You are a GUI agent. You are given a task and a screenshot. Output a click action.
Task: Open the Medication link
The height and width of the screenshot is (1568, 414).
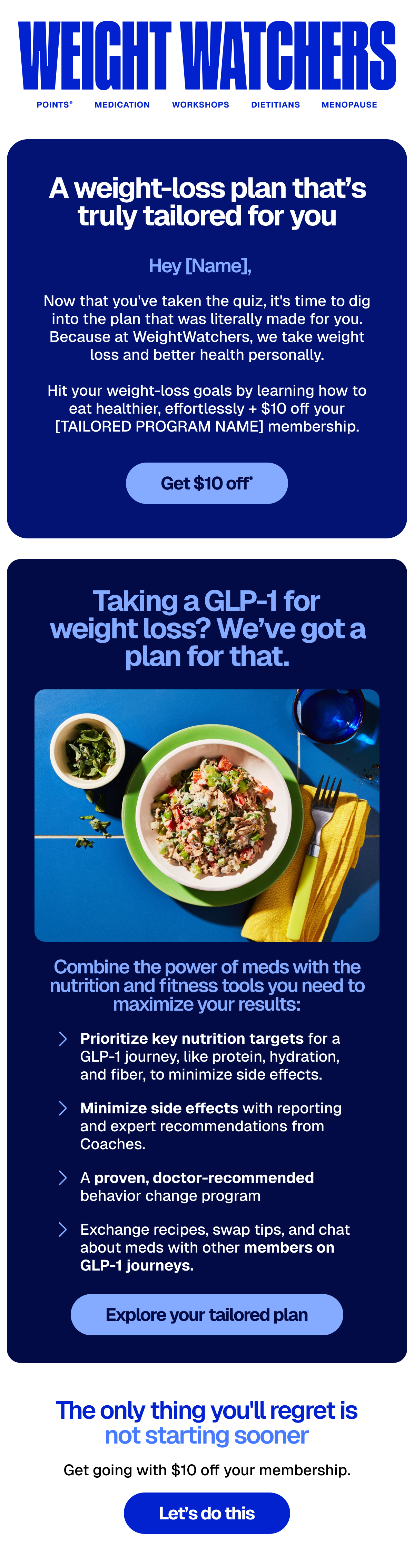point(122,105)
